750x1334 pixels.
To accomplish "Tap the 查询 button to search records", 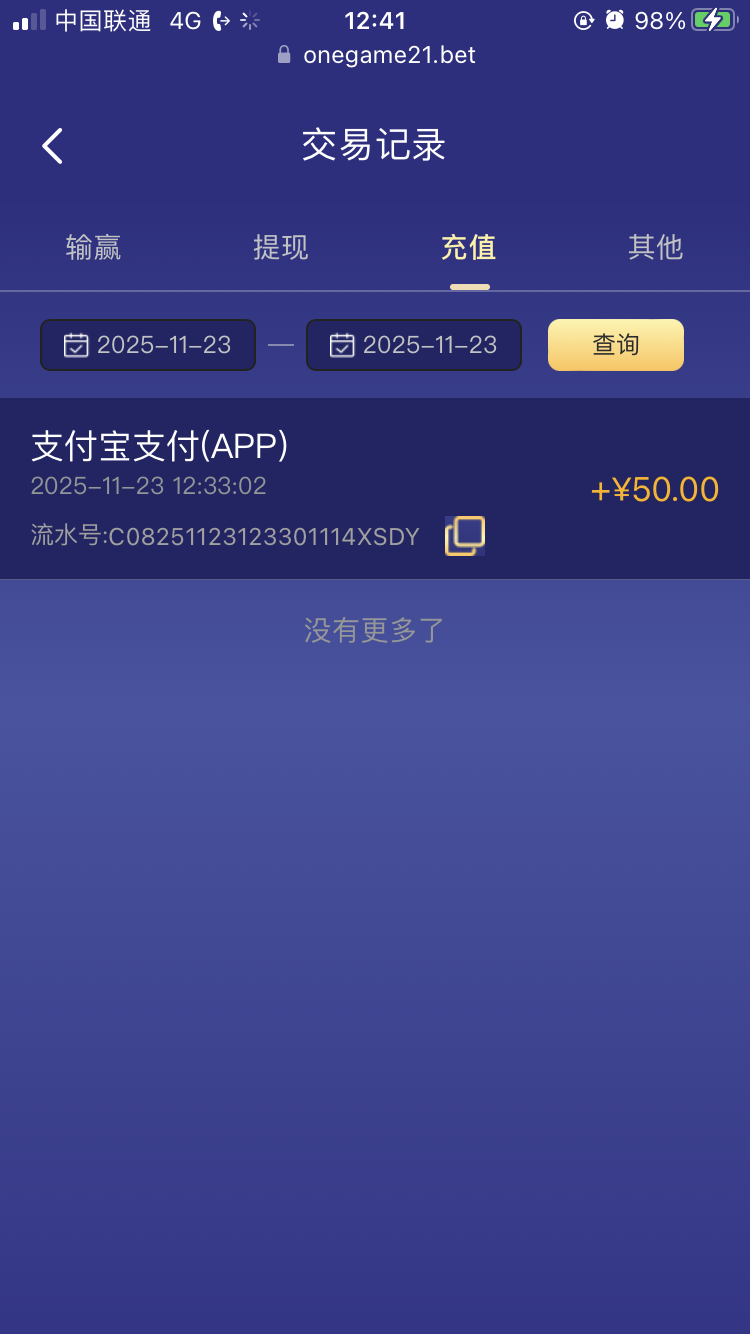I will [615, 344].
